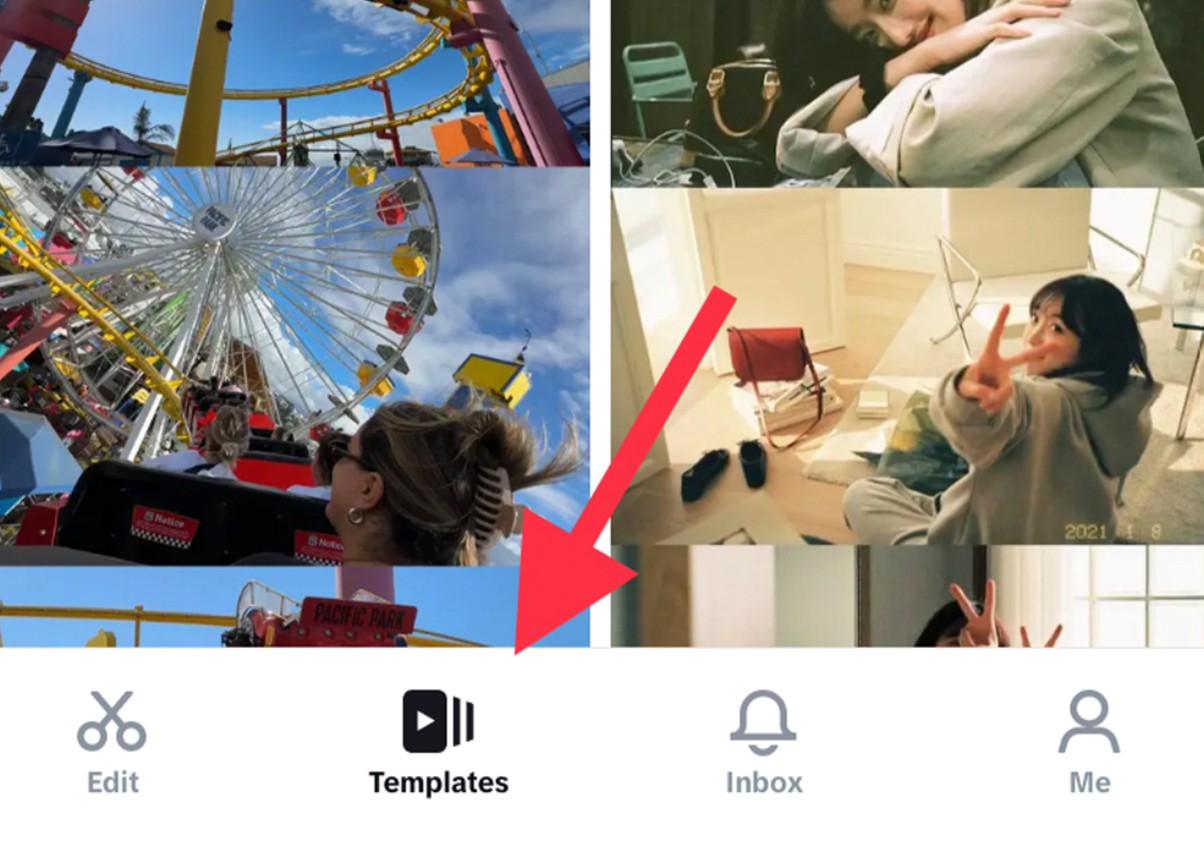Select the Templates tab
This screenshot has width=1204, height=847.
(x=438, y=742)
